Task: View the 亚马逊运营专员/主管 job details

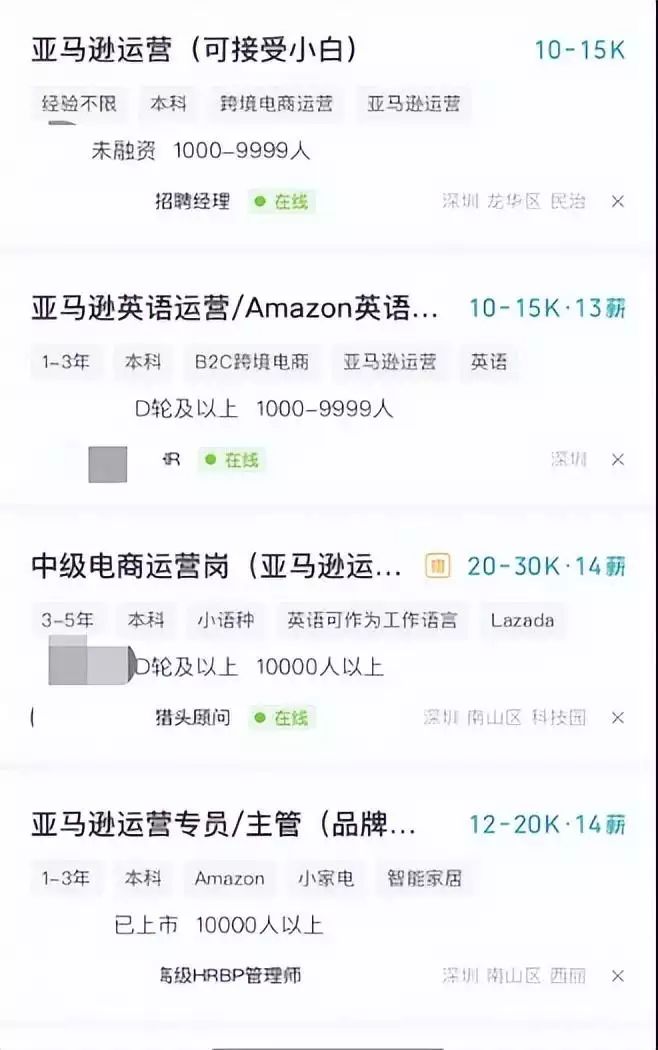Action: point(223,826)
